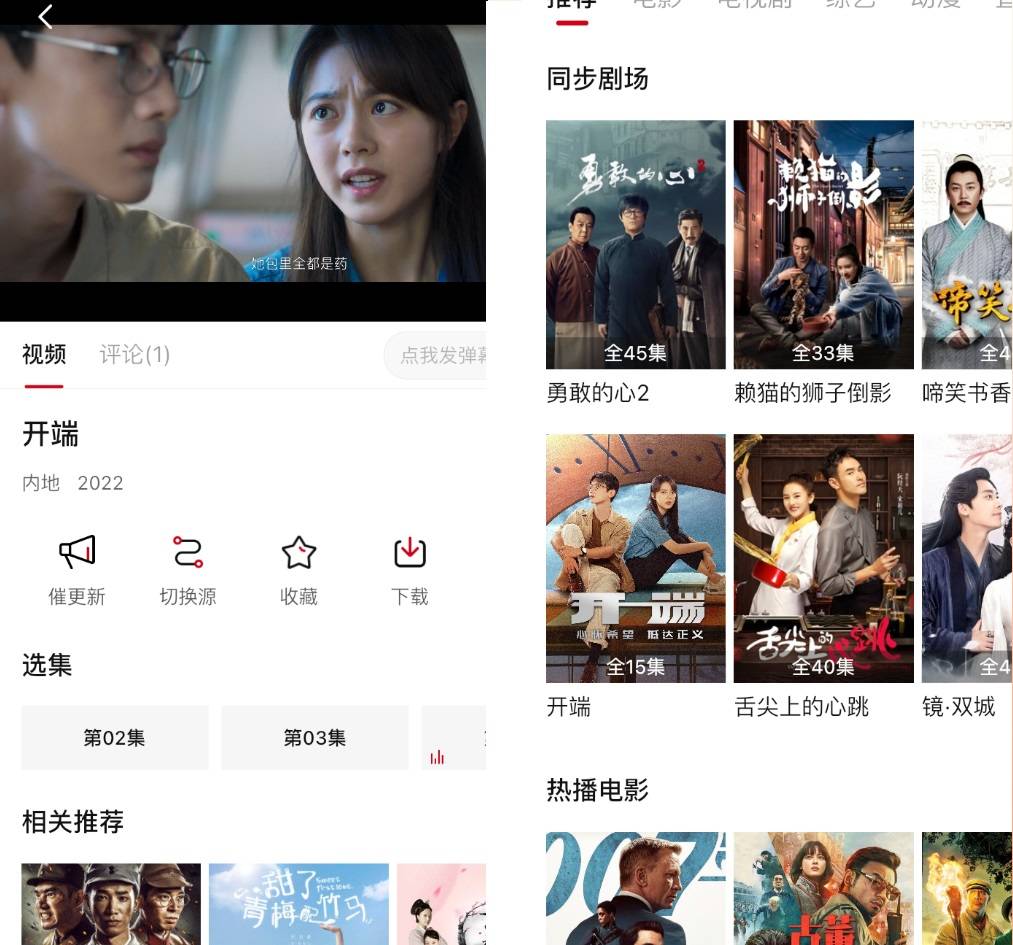The width and height of the screenshot is (1013, 945).
Task: Select episode 第02集
Action: coord(114,737)
